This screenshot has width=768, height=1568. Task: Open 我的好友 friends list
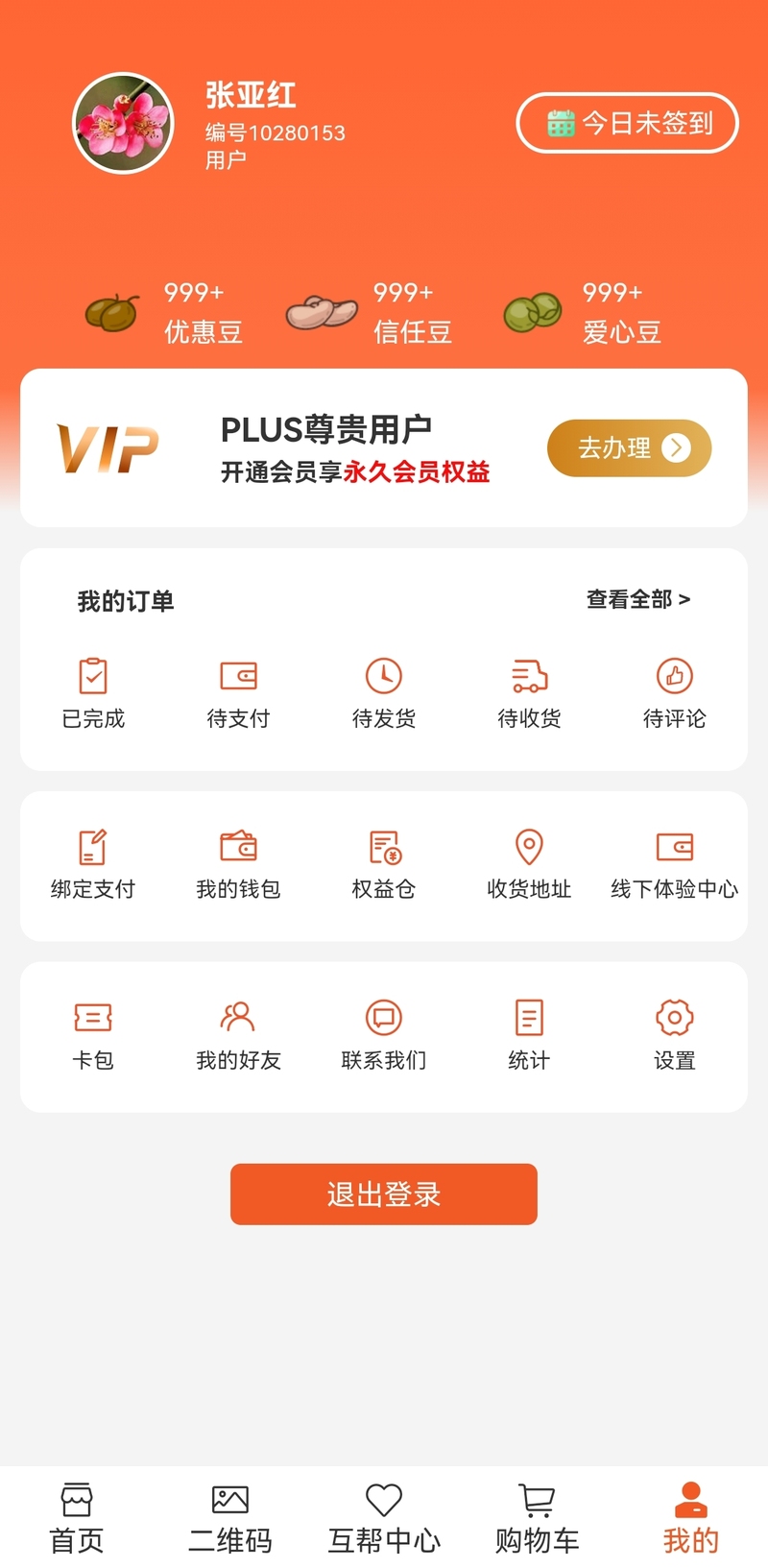coord(238,1035)
